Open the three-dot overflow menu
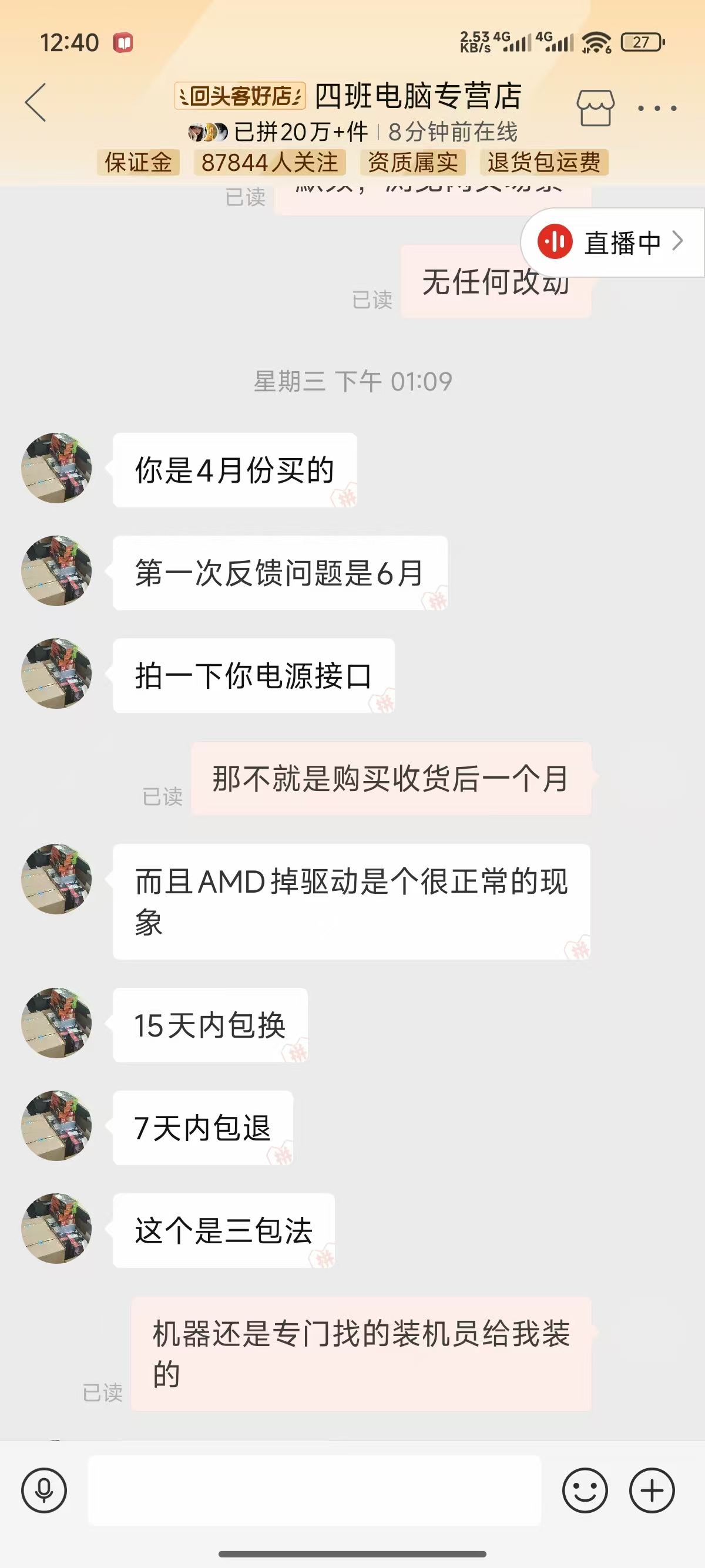The image size is (705, 1568). [657, 108]
